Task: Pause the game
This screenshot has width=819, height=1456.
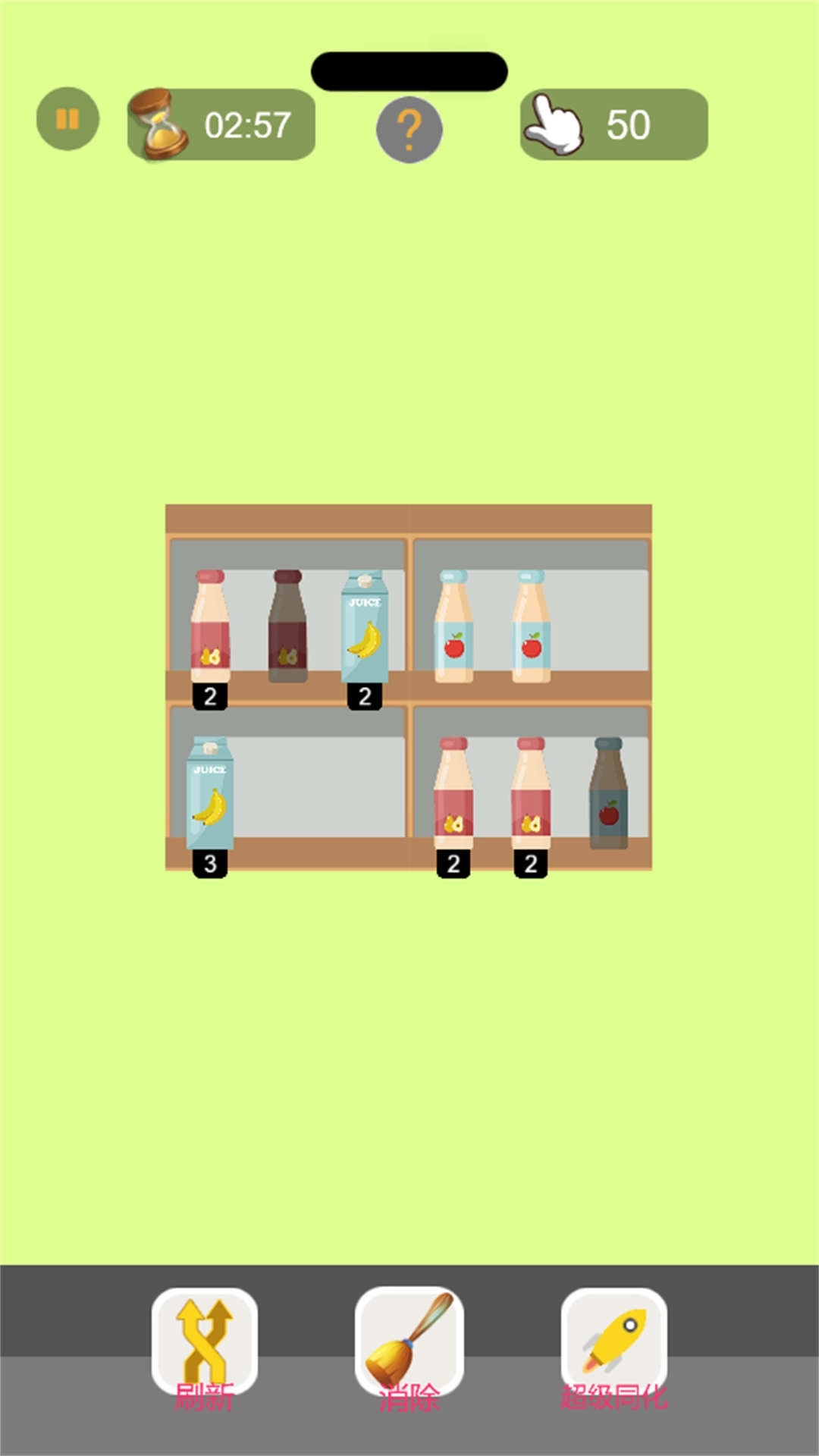Action: [x=67, y=119]
